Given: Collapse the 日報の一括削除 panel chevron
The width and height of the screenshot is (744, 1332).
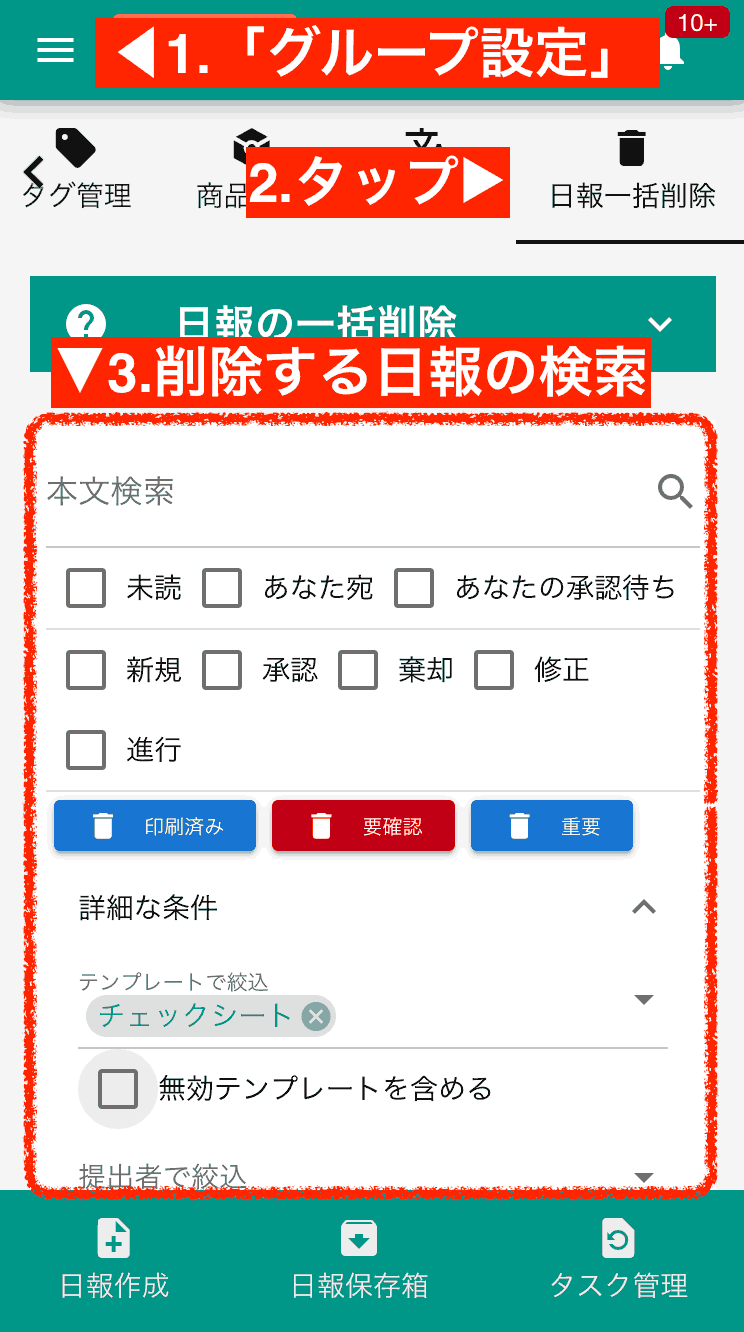Looking at the screenshot, I should coord(659,324).
